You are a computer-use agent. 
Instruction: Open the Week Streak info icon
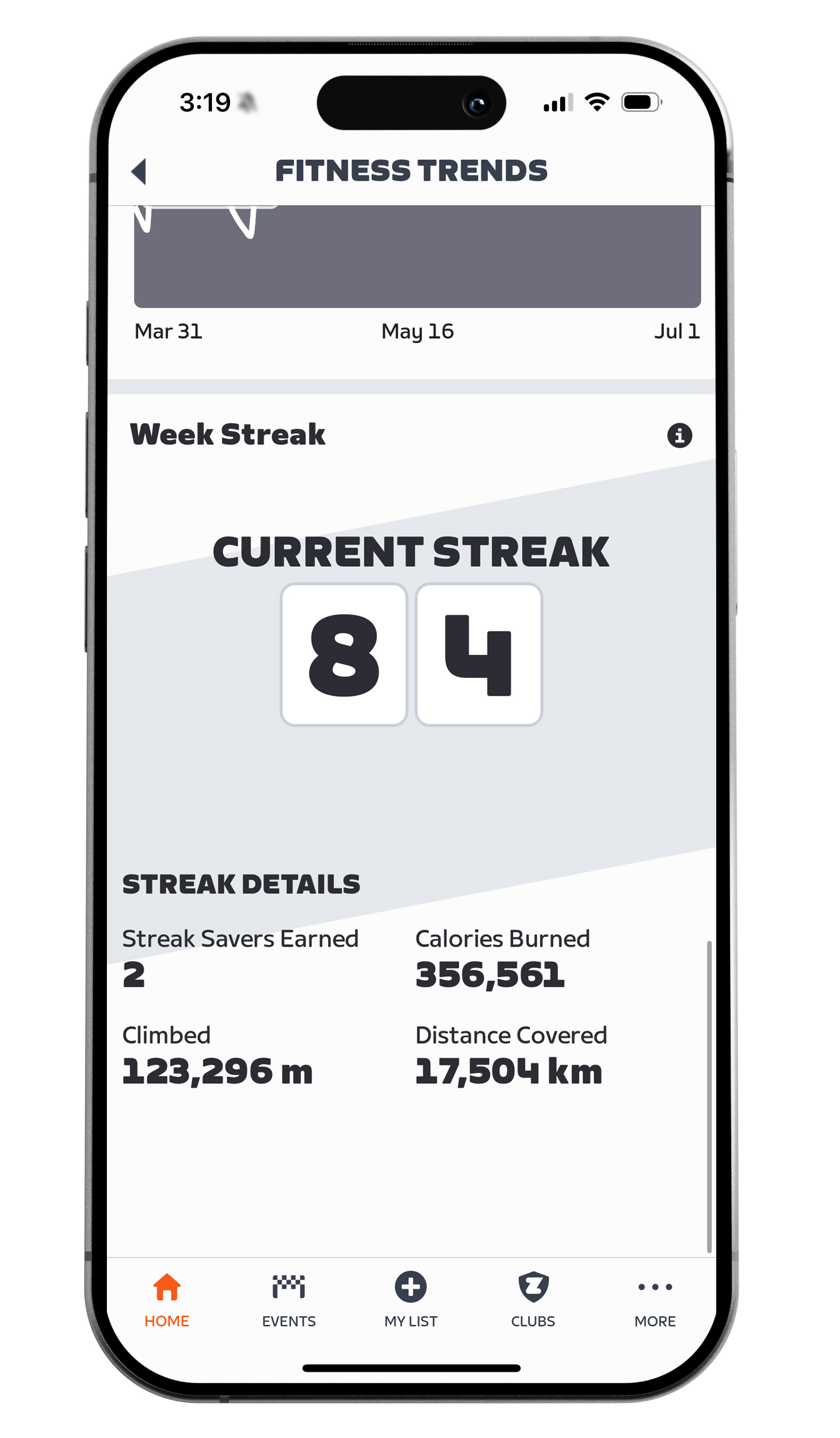point(679,435)
